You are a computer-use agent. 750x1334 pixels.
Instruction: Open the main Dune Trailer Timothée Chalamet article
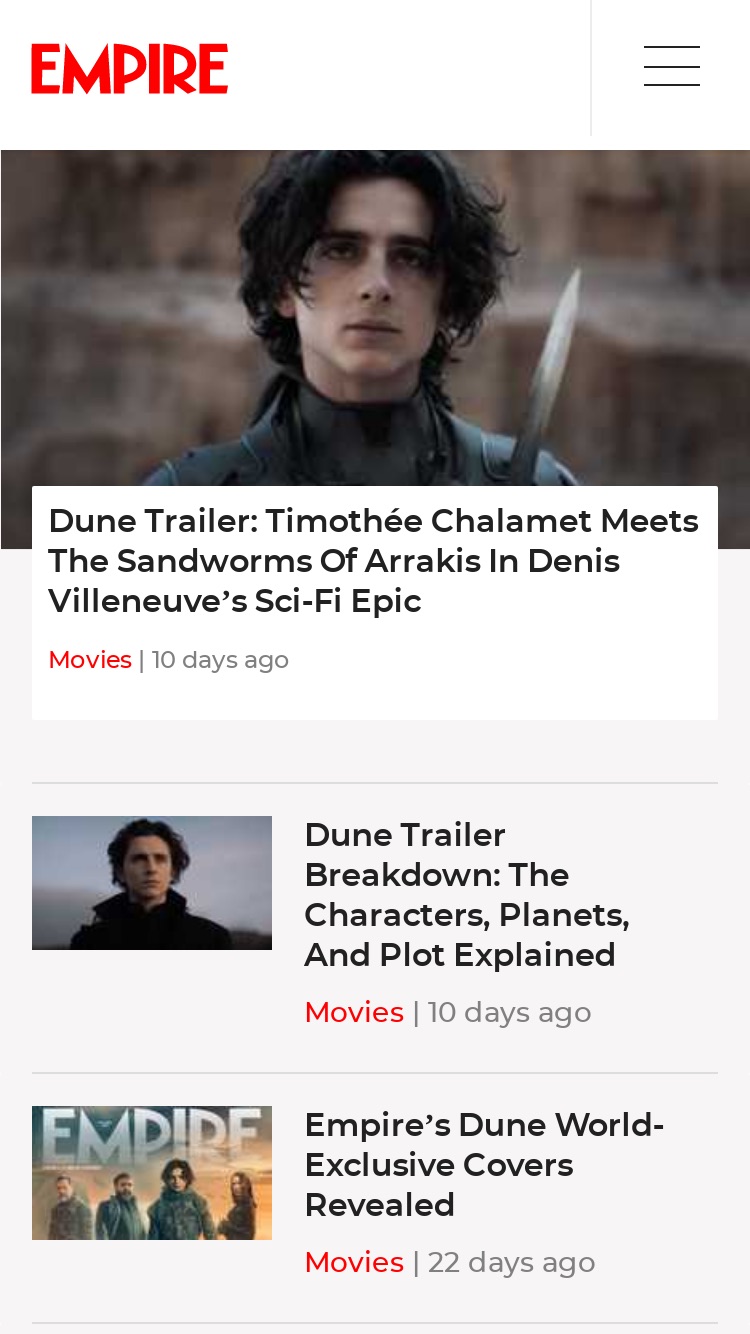tap(373, 561)
